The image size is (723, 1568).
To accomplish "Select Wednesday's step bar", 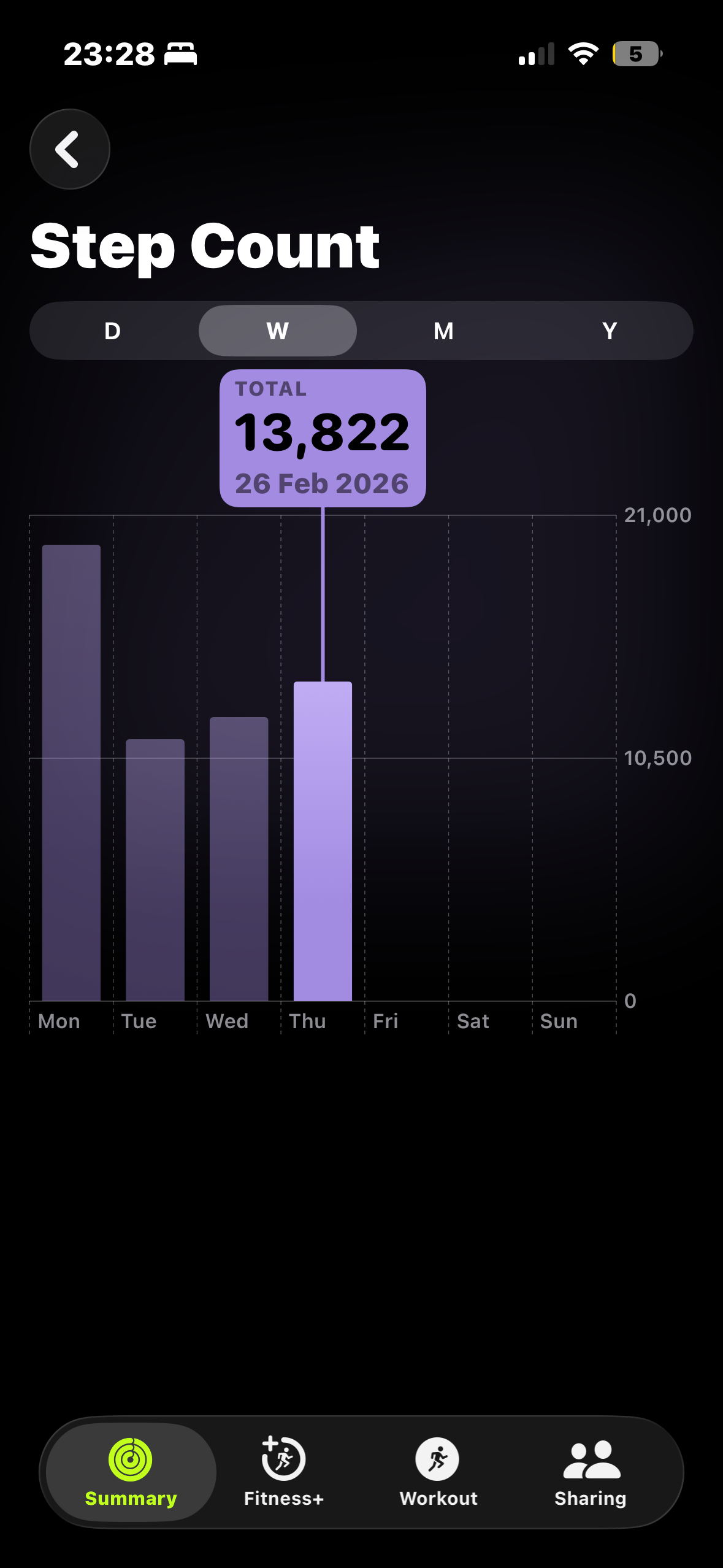I will click(239, 859).
